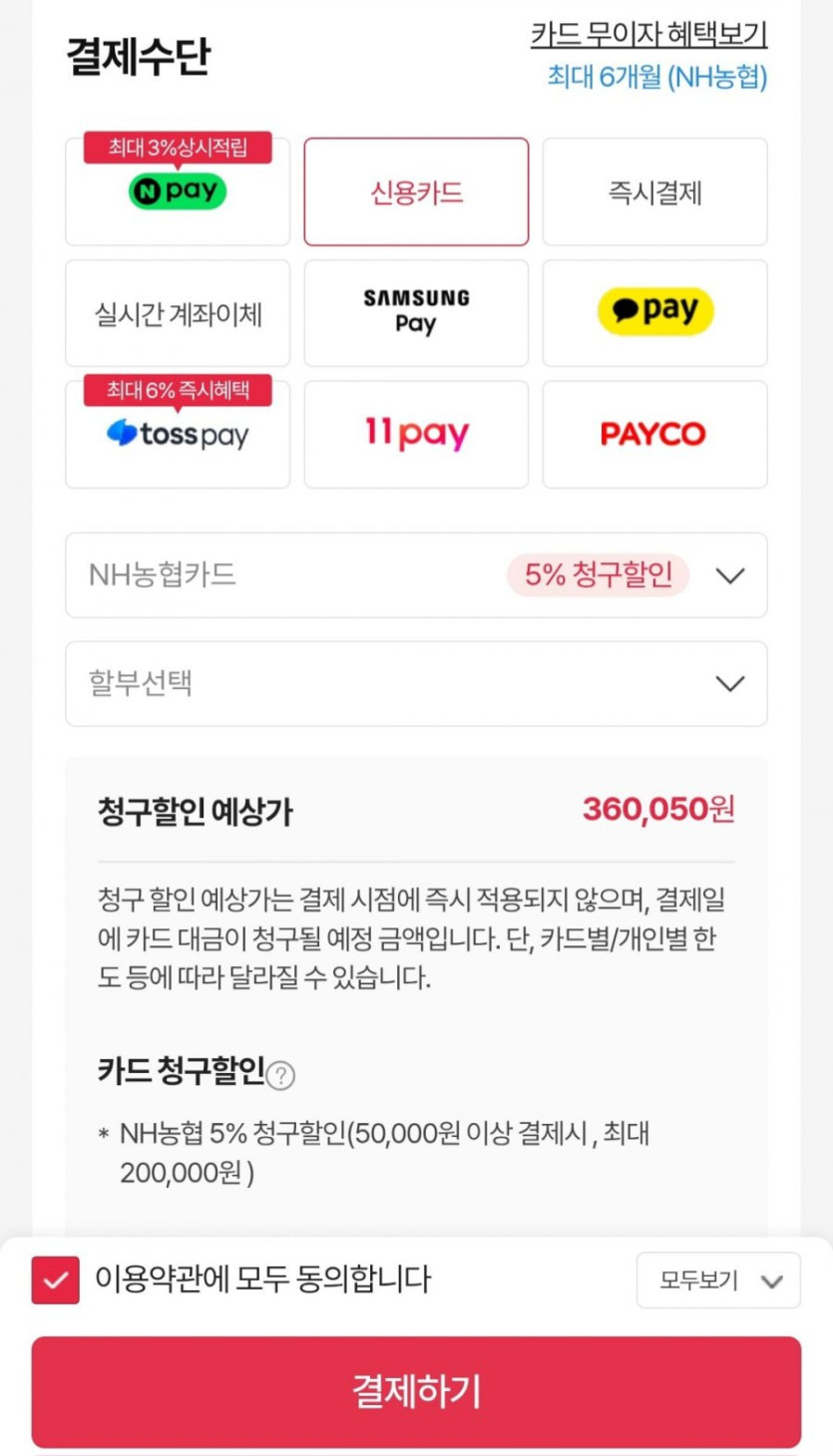
Task: Choose PAYCO payment method
Action: click(x=654, y=435)
